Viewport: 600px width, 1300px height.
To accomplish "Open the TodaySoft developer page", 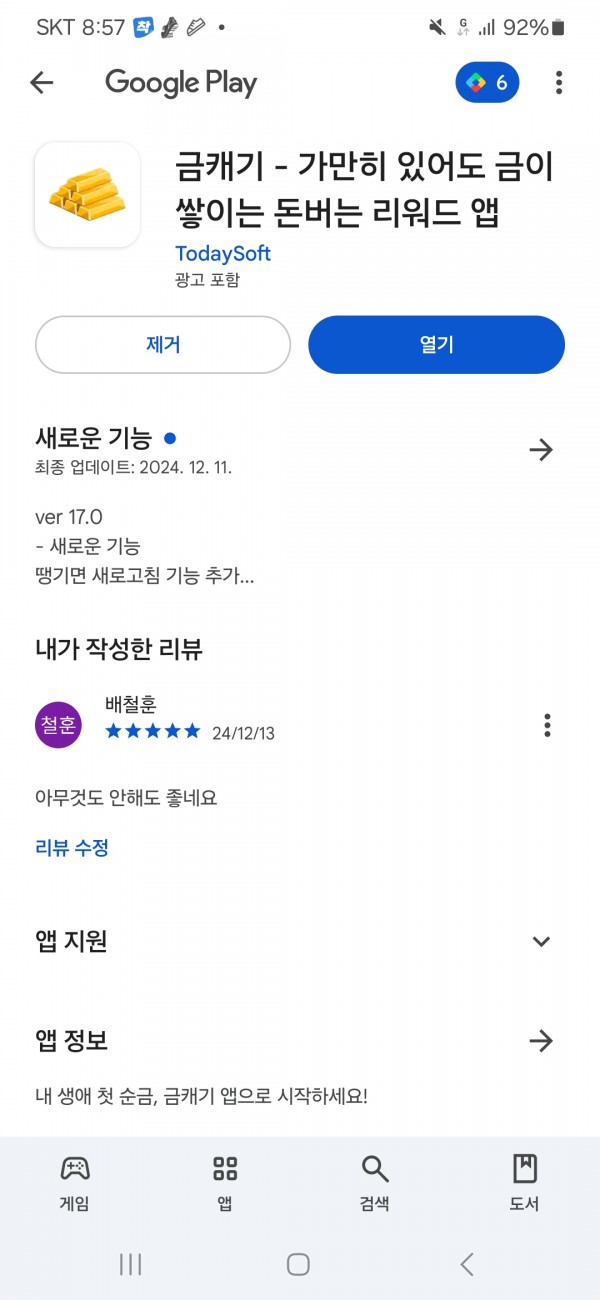I will click(222, 253).
